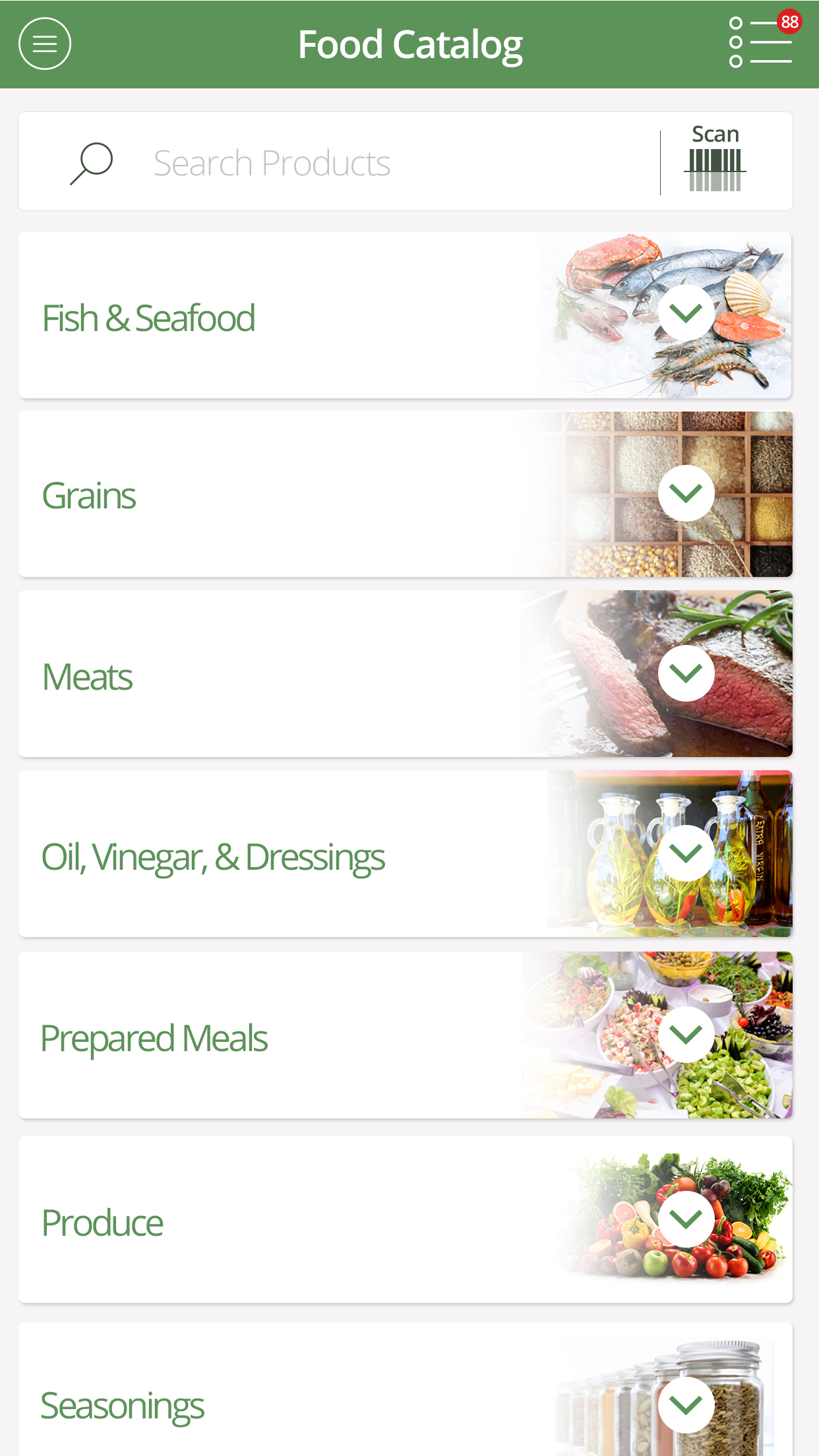The image size is (819, 1456).
Task: Expand the Grains category
Action: (686, 493)
